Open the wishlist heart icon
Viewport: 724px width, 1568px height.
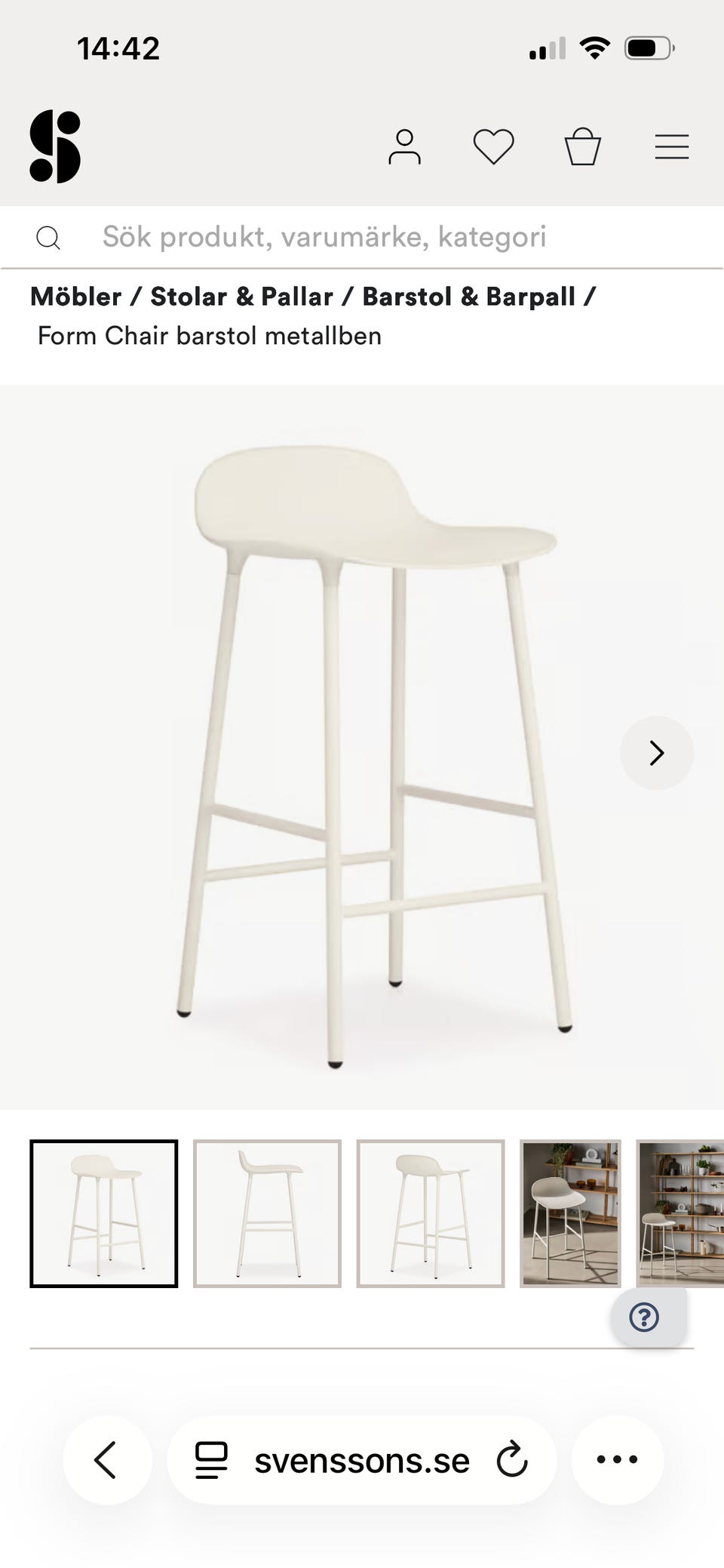pyautogui.click(x=493, y=146)
